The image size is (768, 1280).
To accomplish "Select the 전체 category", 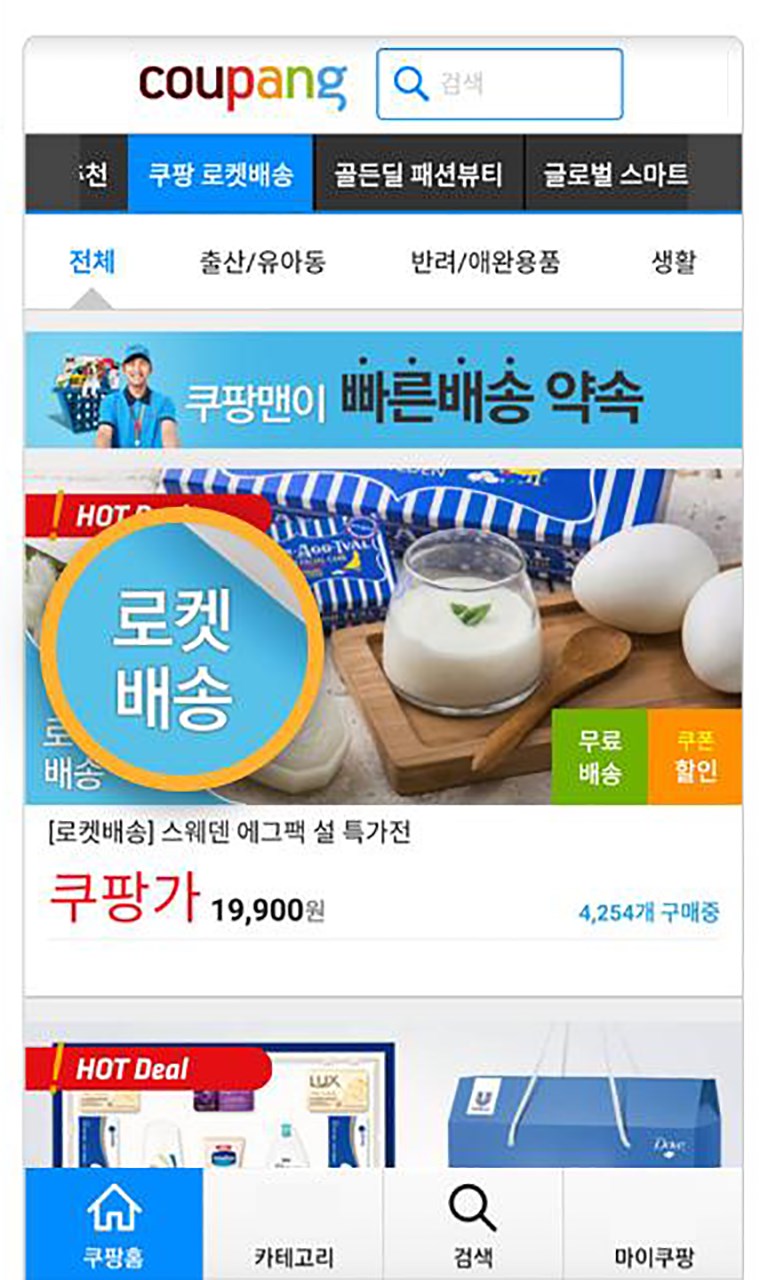I will pos(92,262).
